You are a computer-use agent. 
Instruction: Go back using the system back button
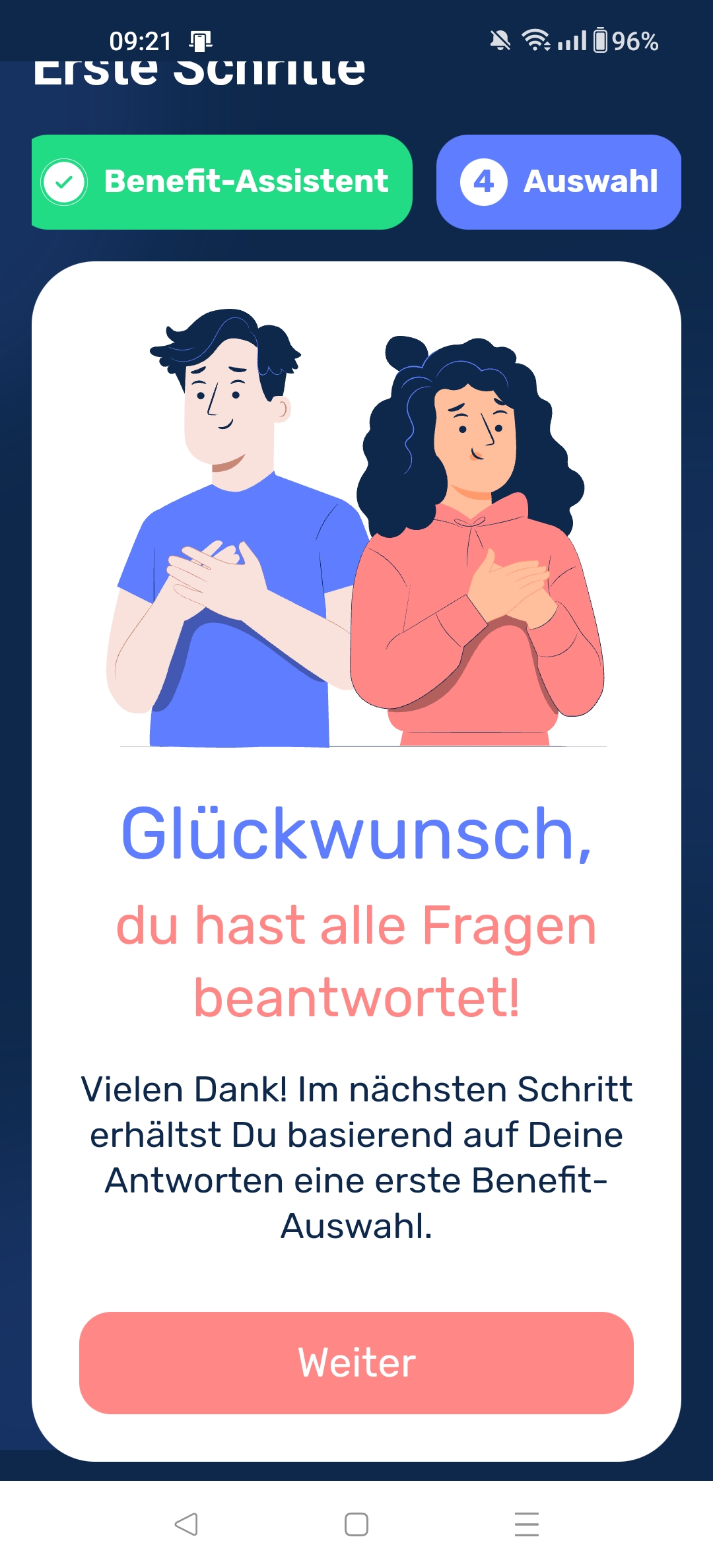(186, 1524)
